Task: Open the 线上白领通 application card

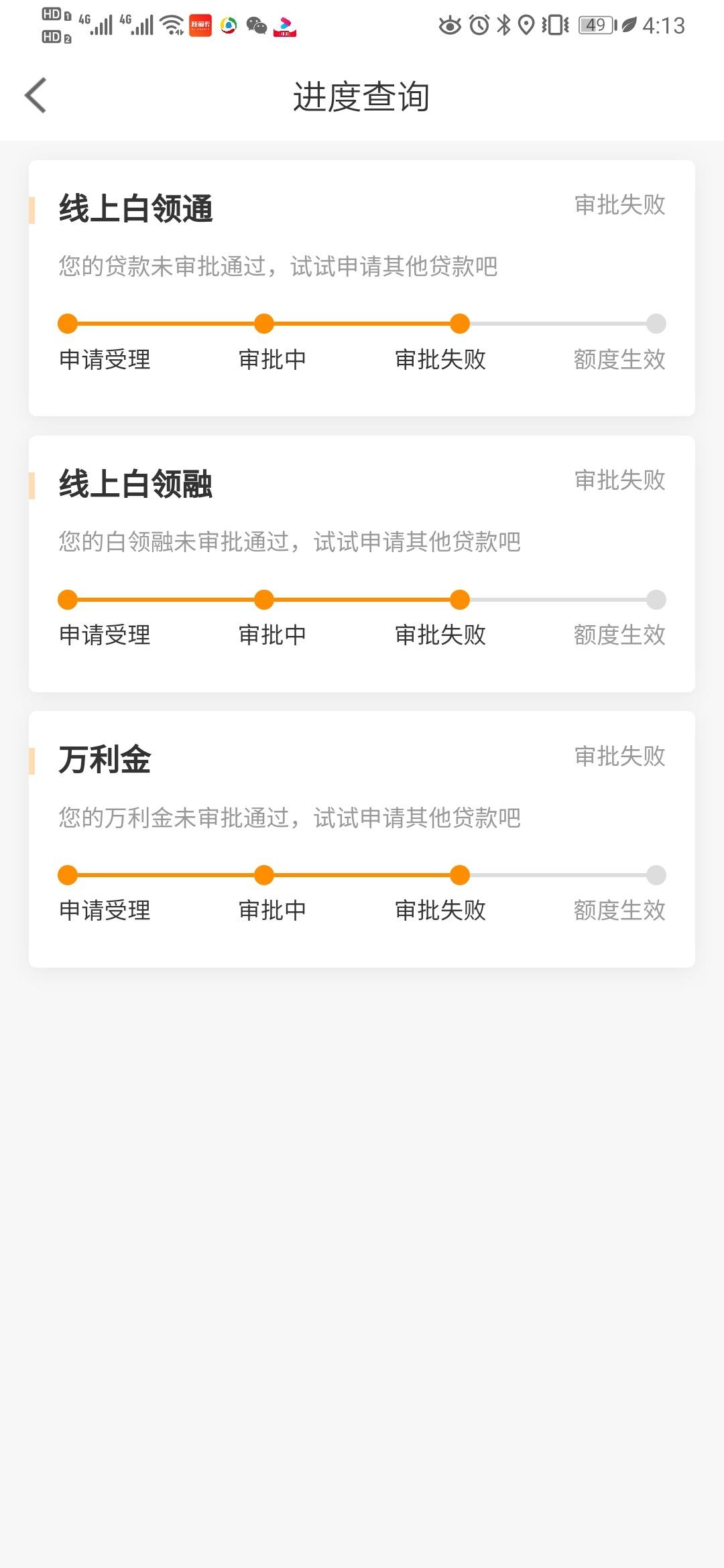Action: [362, 288]
